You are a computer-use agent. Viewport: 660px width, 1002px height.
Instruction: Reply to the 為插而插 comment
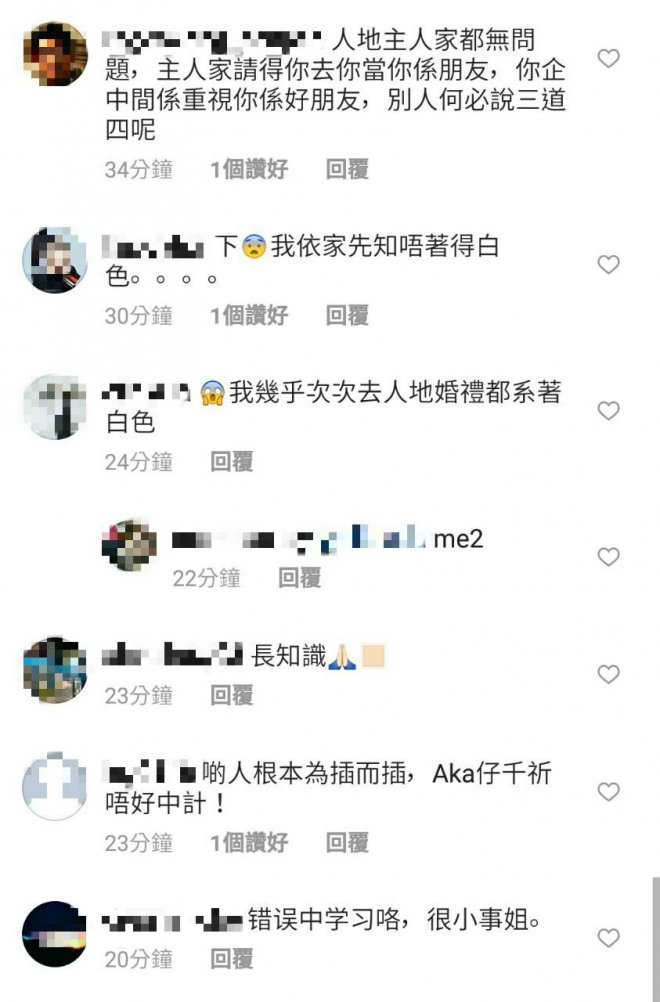347,843
